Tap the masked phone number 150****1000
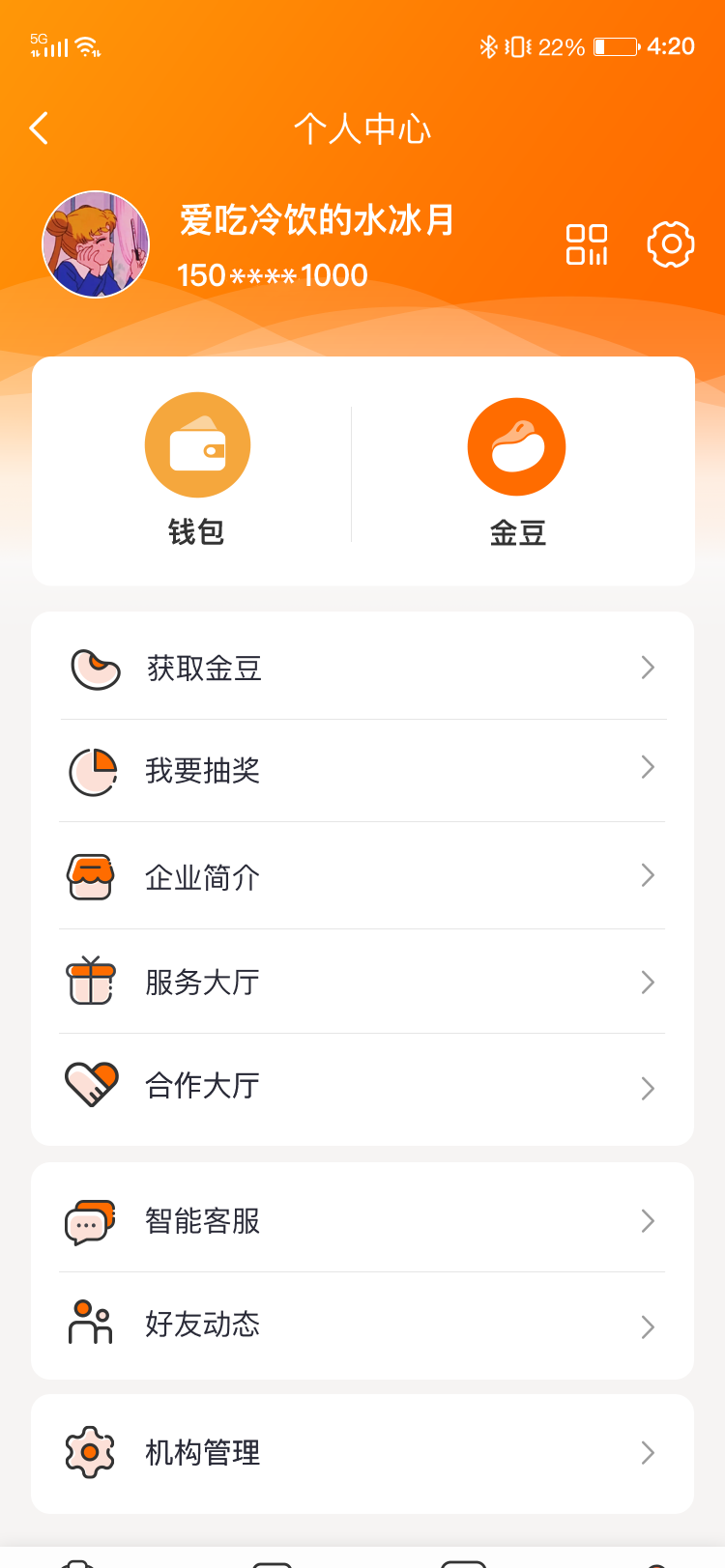Screen dimensions: 725x1568 (272, 274)
